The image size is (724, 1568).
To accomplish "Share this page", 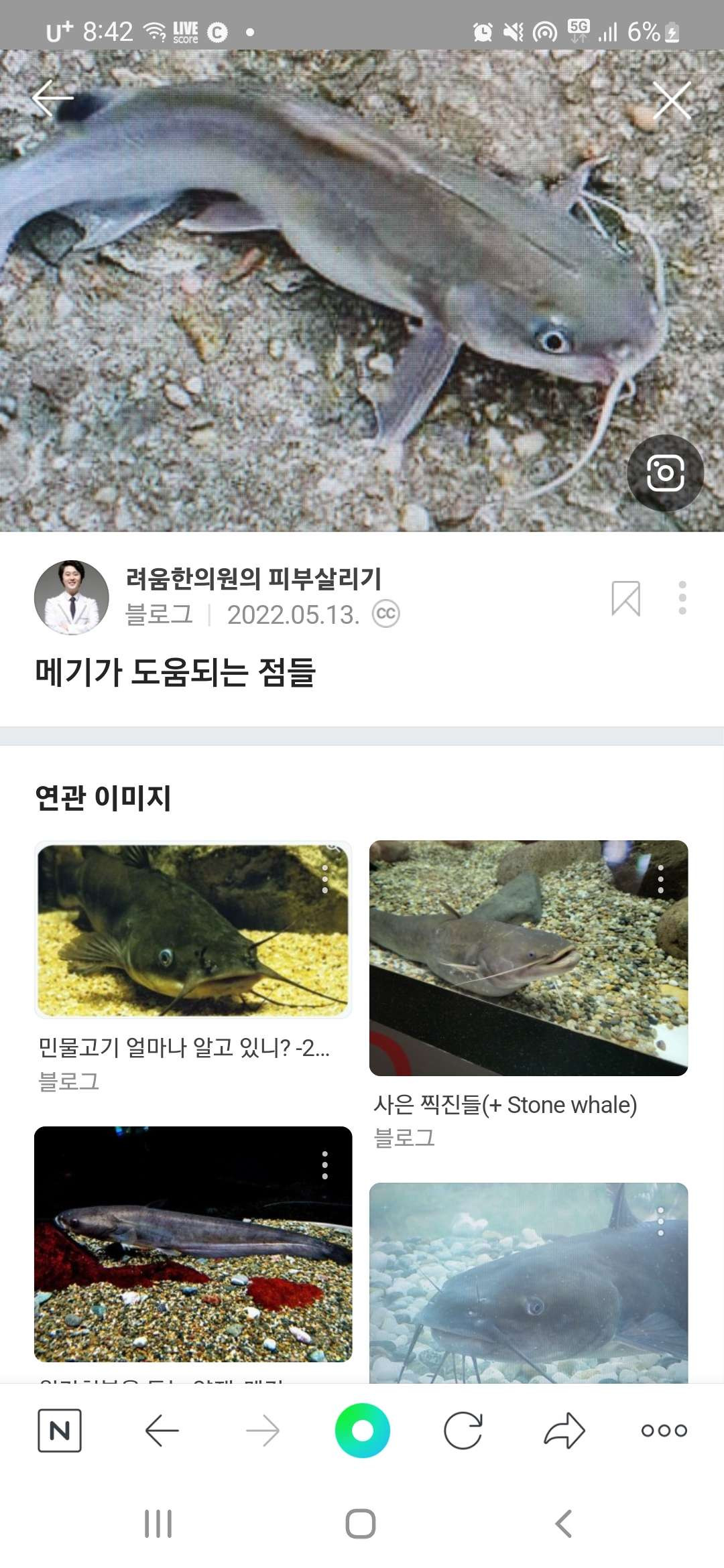I will coord(564,1431).
